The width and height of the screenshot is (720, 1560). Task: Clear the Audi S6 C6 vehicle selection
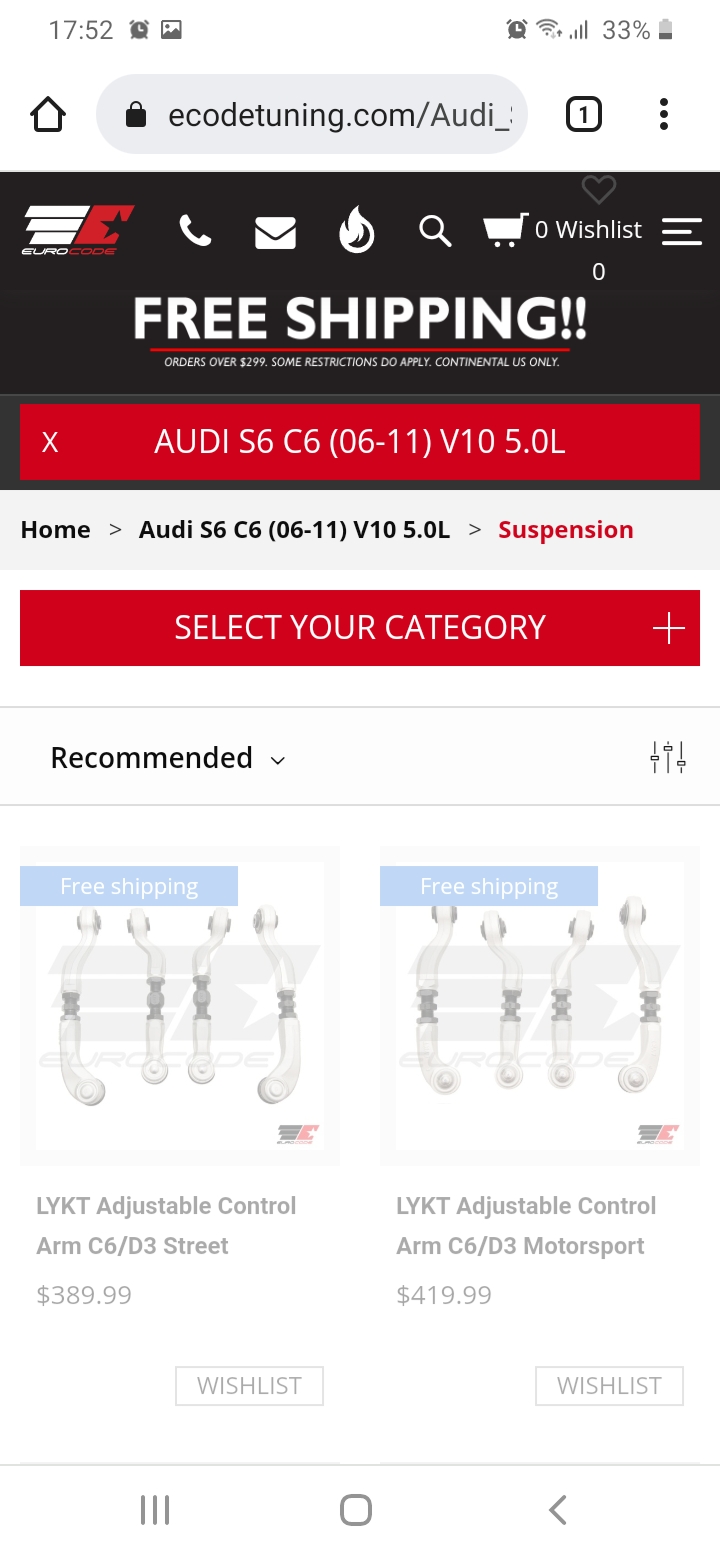50,442
